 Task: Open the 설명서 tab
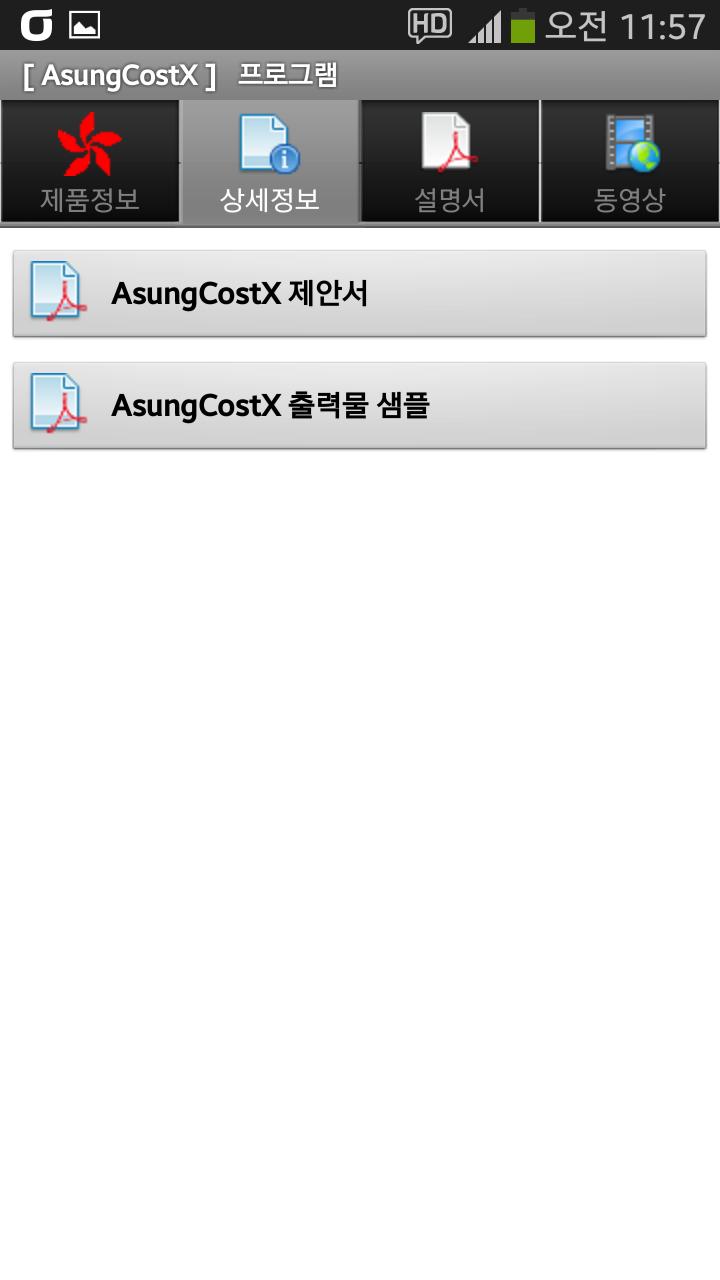click(x=449, y=160)
